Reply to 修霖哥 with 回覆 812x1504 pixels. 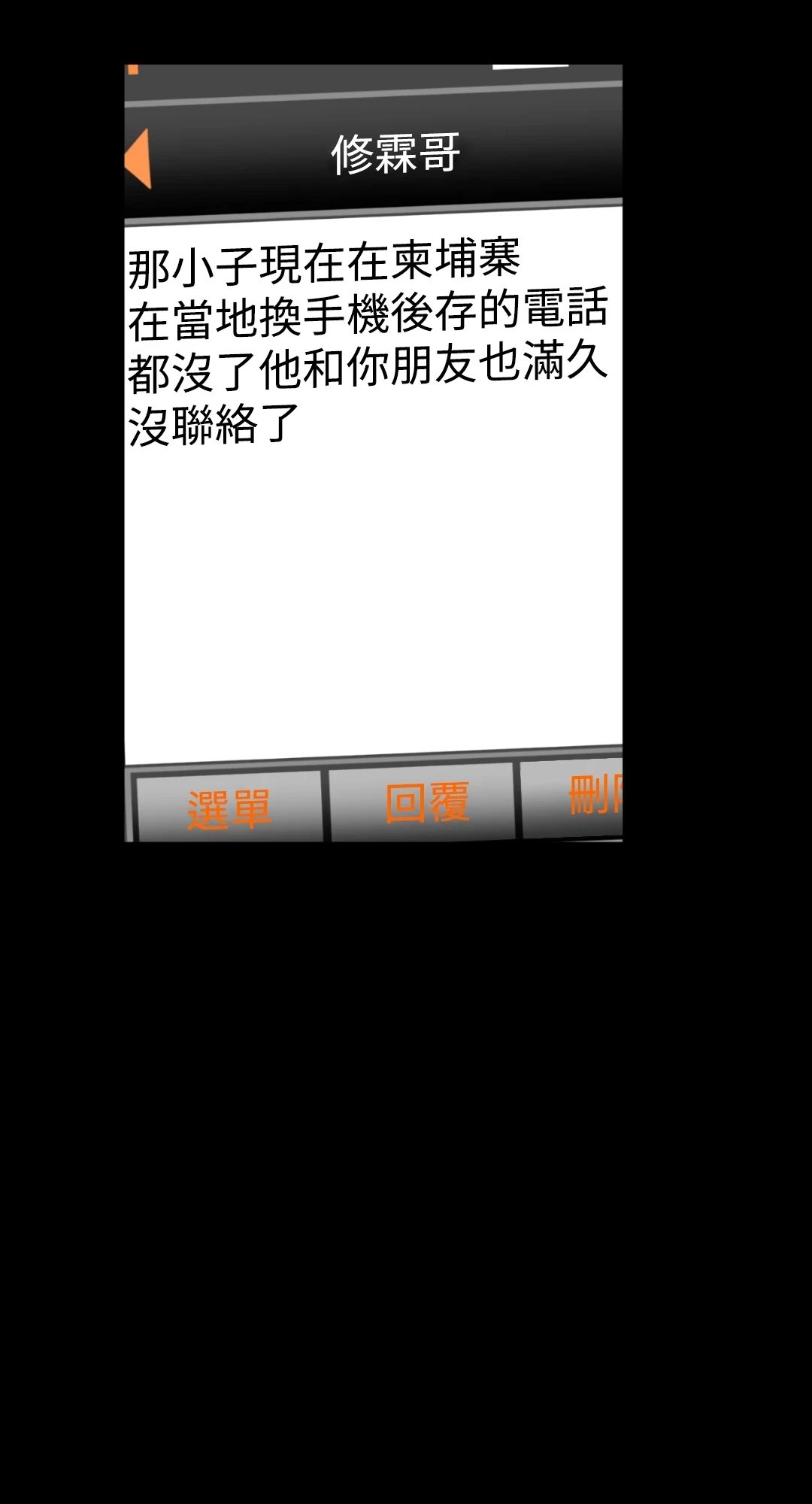point(425,802)
